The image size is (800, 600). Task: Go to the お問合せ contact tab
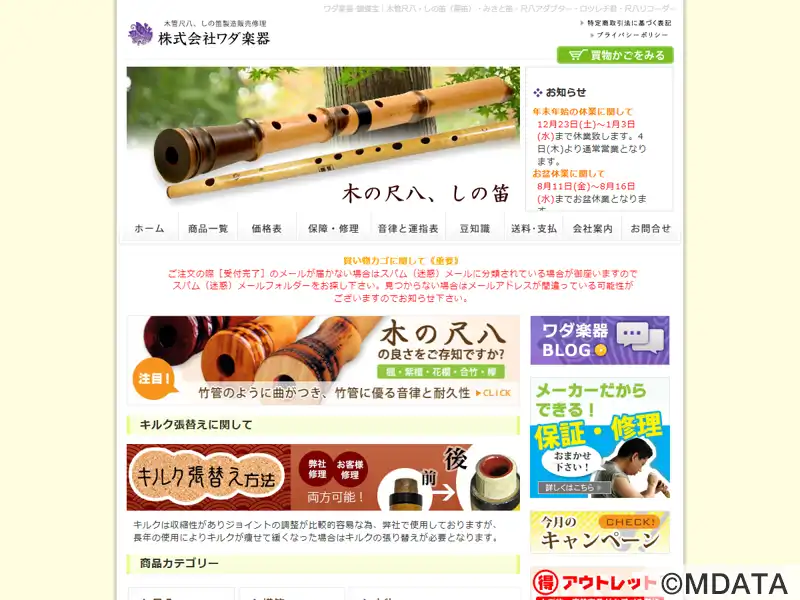click(x=650, y=228)
